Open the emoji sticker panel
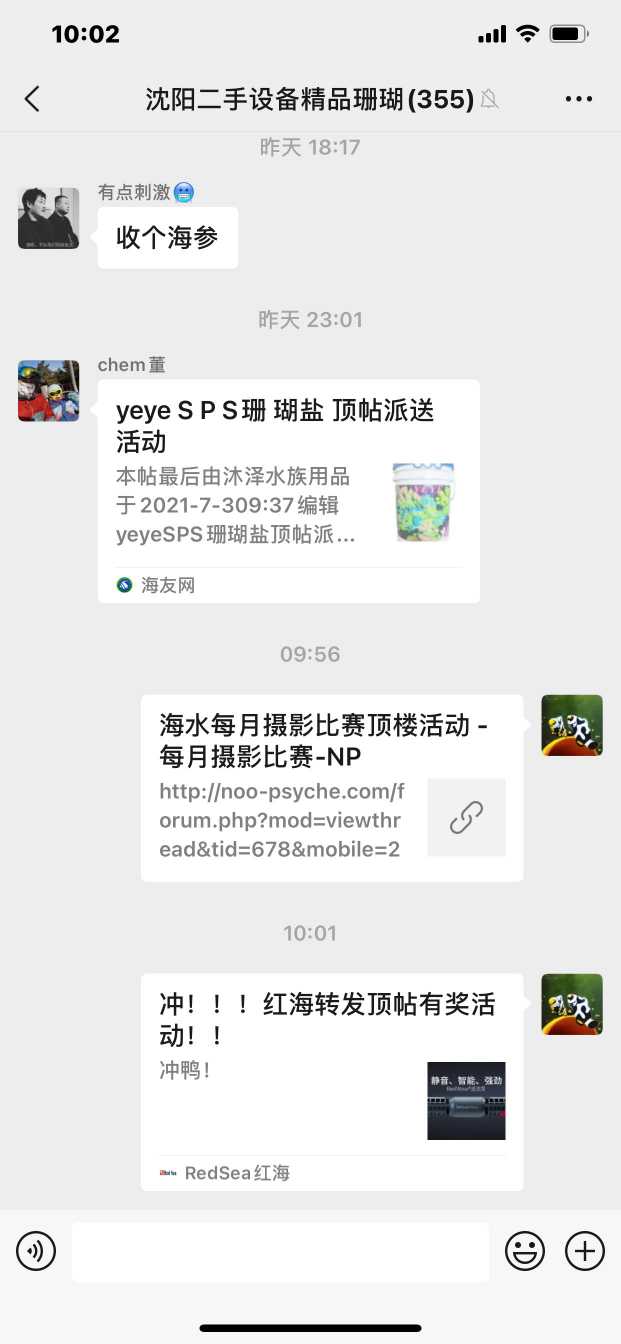The width and height of the screenshot is (621, 1344). point(525,1251)
